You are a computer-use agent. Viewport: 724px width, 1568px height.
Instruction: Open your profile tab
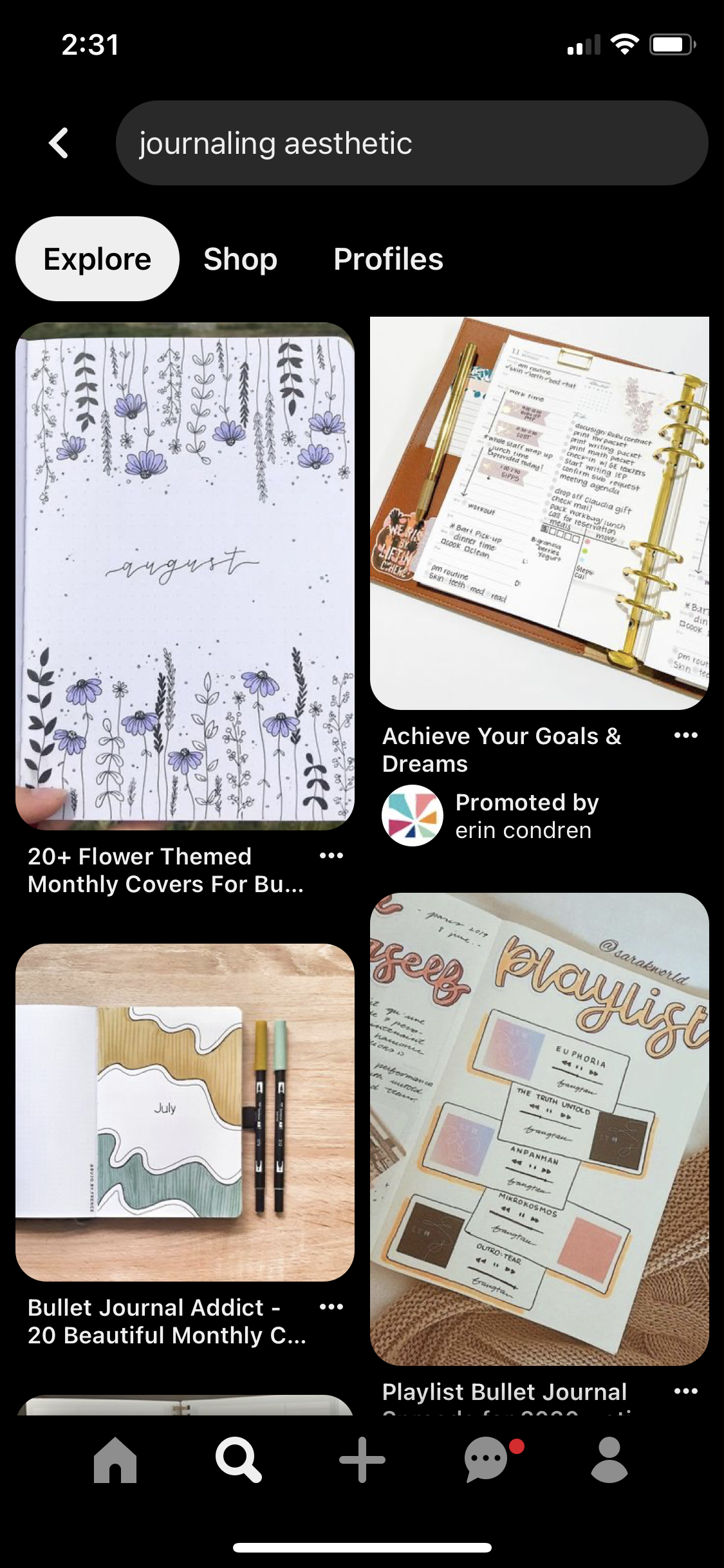609,1460
